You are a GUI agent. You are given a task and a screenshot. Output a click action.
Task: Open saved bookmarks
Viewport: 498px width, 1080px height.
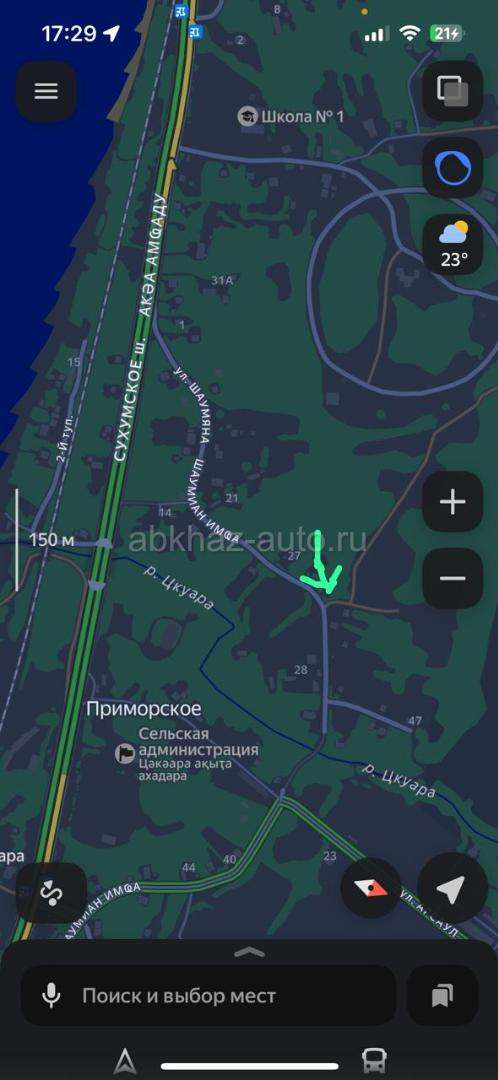coord(442,995)
